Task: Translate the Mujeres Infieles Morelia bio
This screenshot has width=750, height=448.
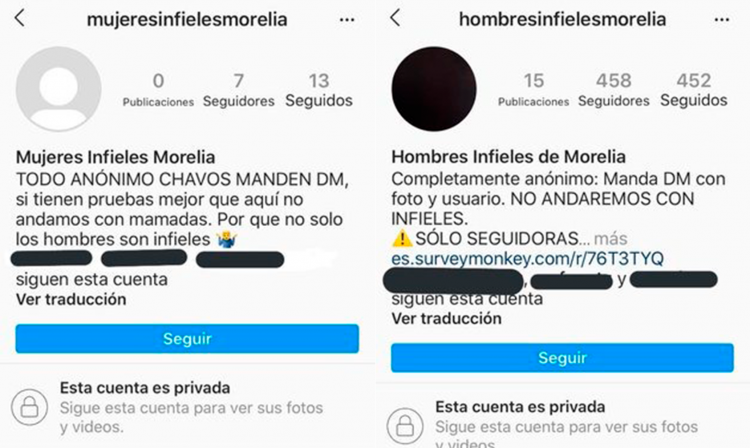Action: (x=71, y=299)
